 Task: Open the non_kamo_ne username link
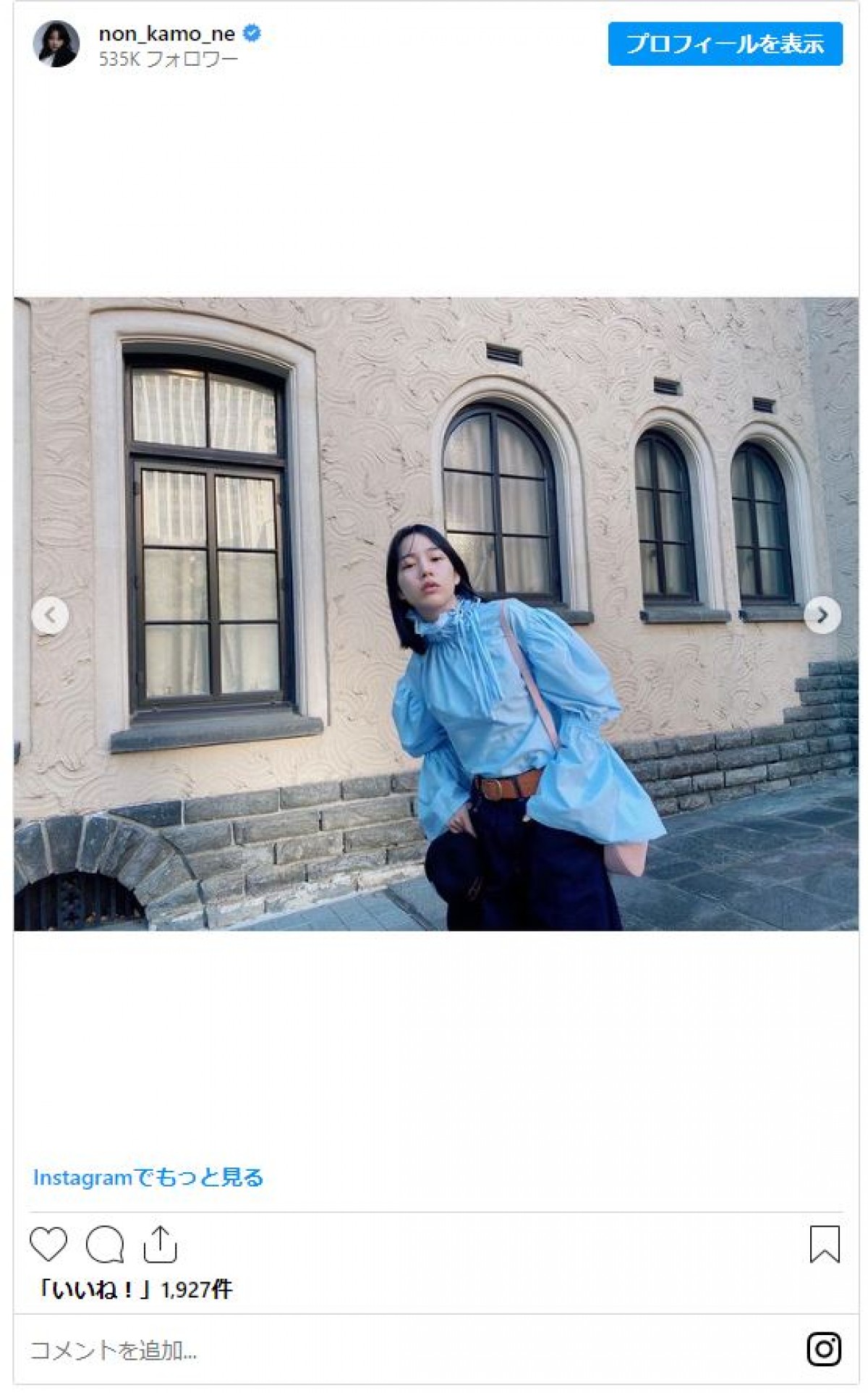click(166, 33)
